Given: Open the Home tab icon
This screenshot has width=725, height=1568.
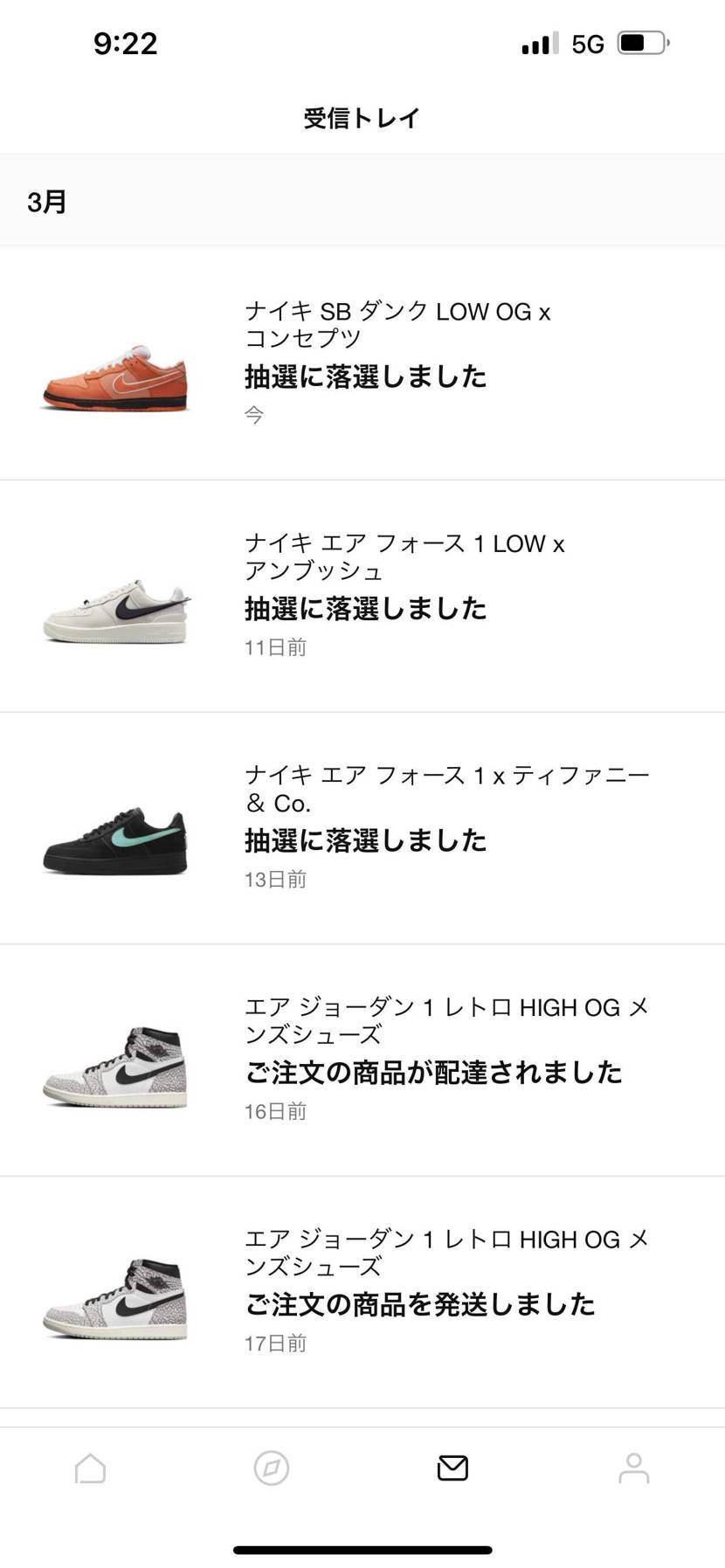Looking at the screenshot, I should click(90, 1468).
